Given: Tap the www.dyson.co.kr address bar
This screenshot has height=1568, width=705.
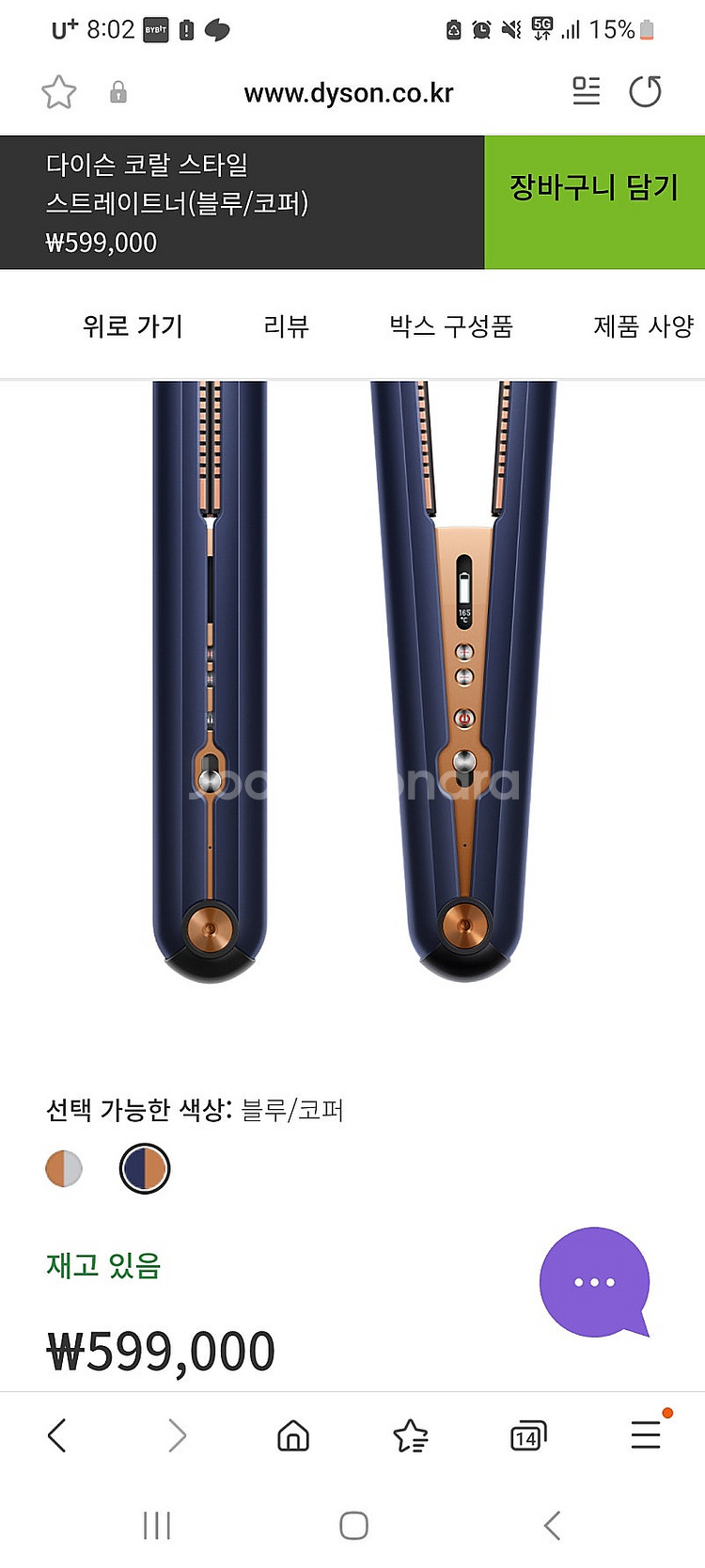Looking at the screenshot, I should pyautogui.click(x=348, y=93).
